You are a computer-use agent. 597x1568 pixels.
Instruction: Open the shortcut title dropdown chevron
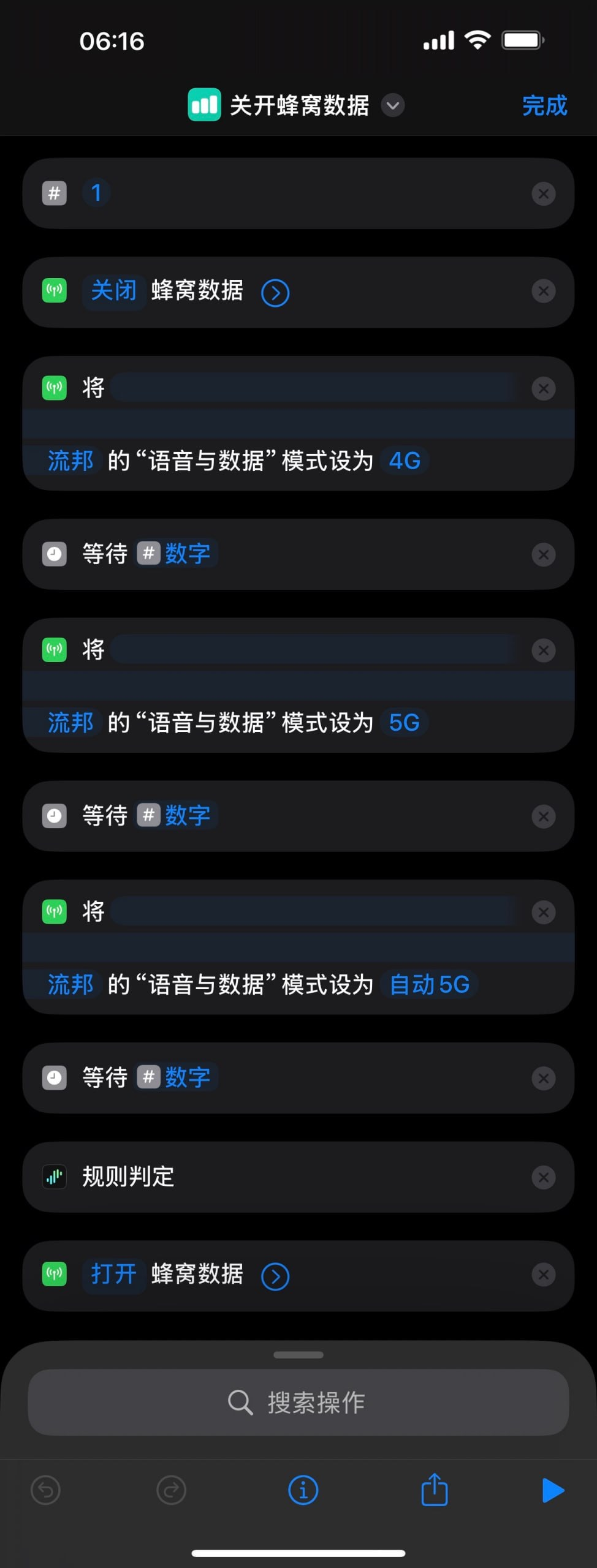coord(392,105)
